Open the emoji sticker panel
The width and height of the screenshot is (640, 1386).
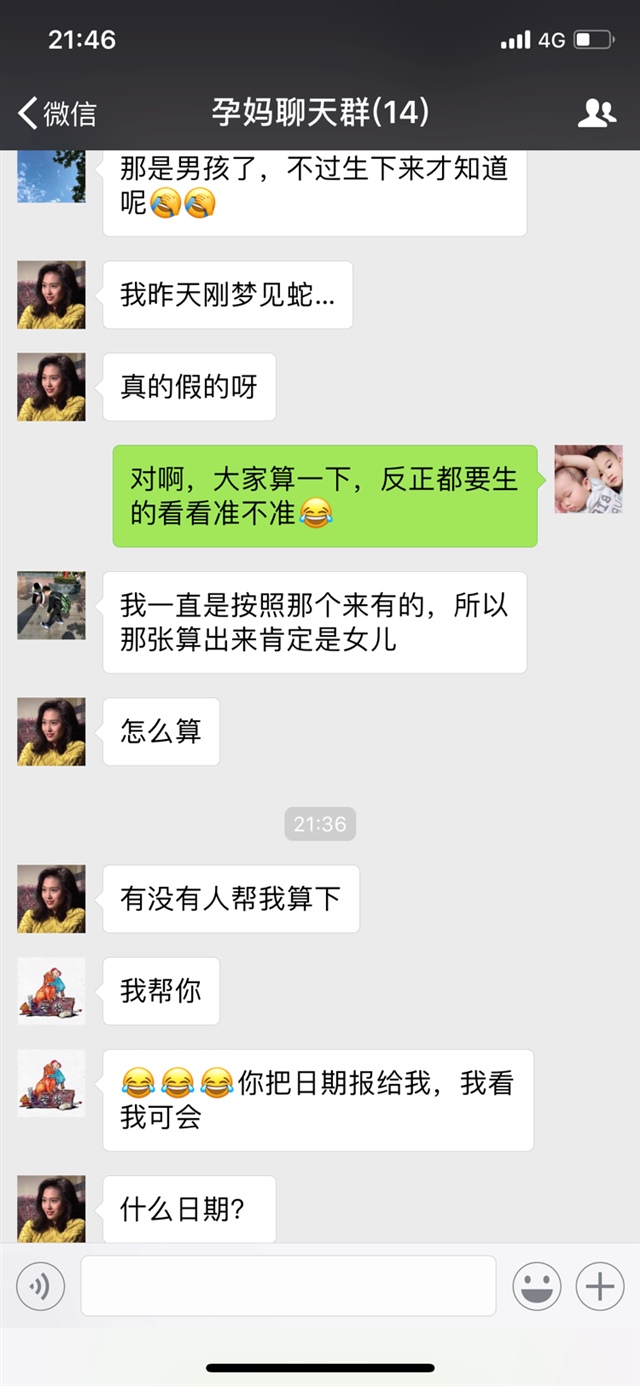537,1286
